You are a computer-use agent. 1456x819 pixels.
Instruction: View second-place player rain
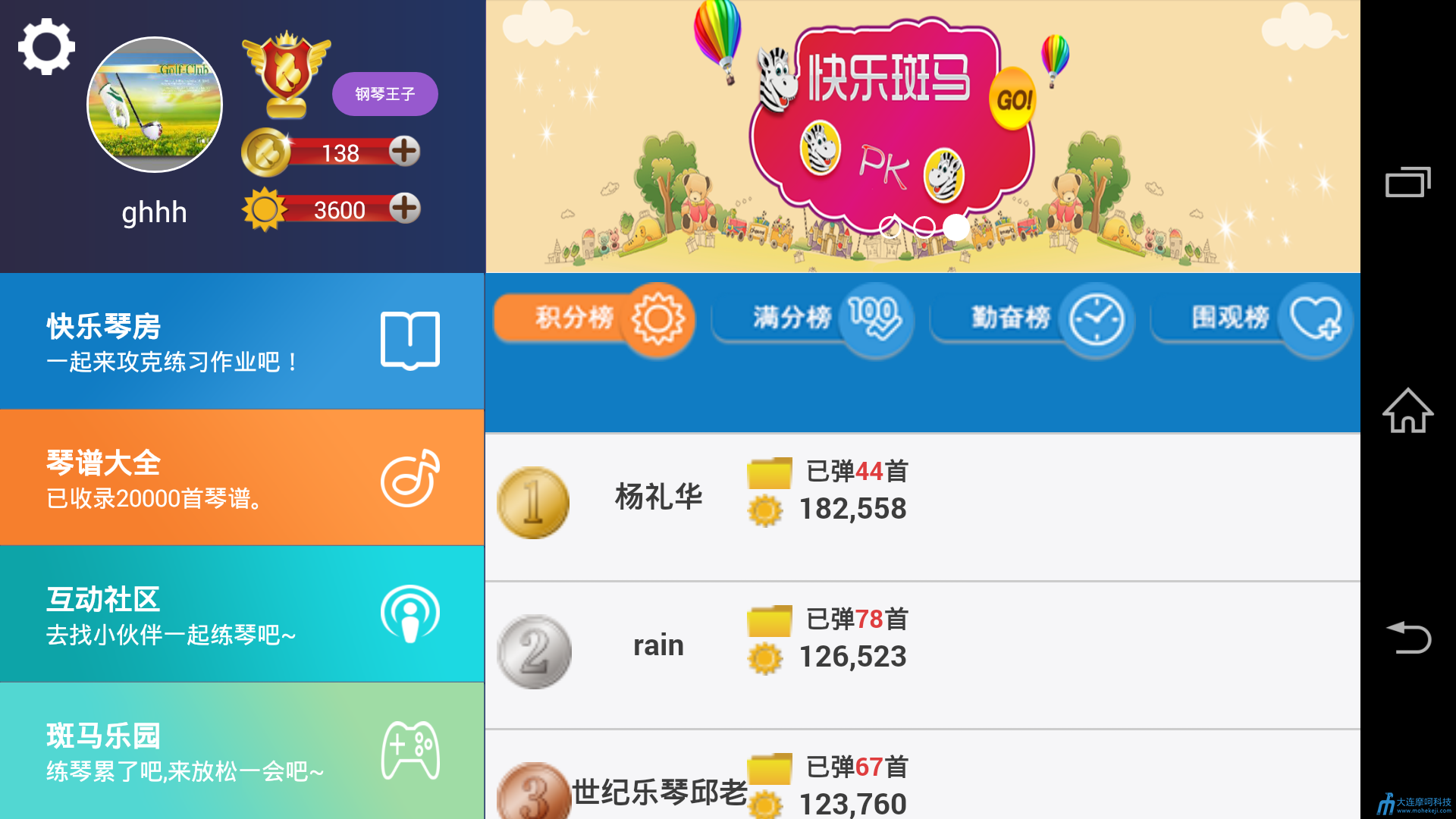click(x=921, y=652)
